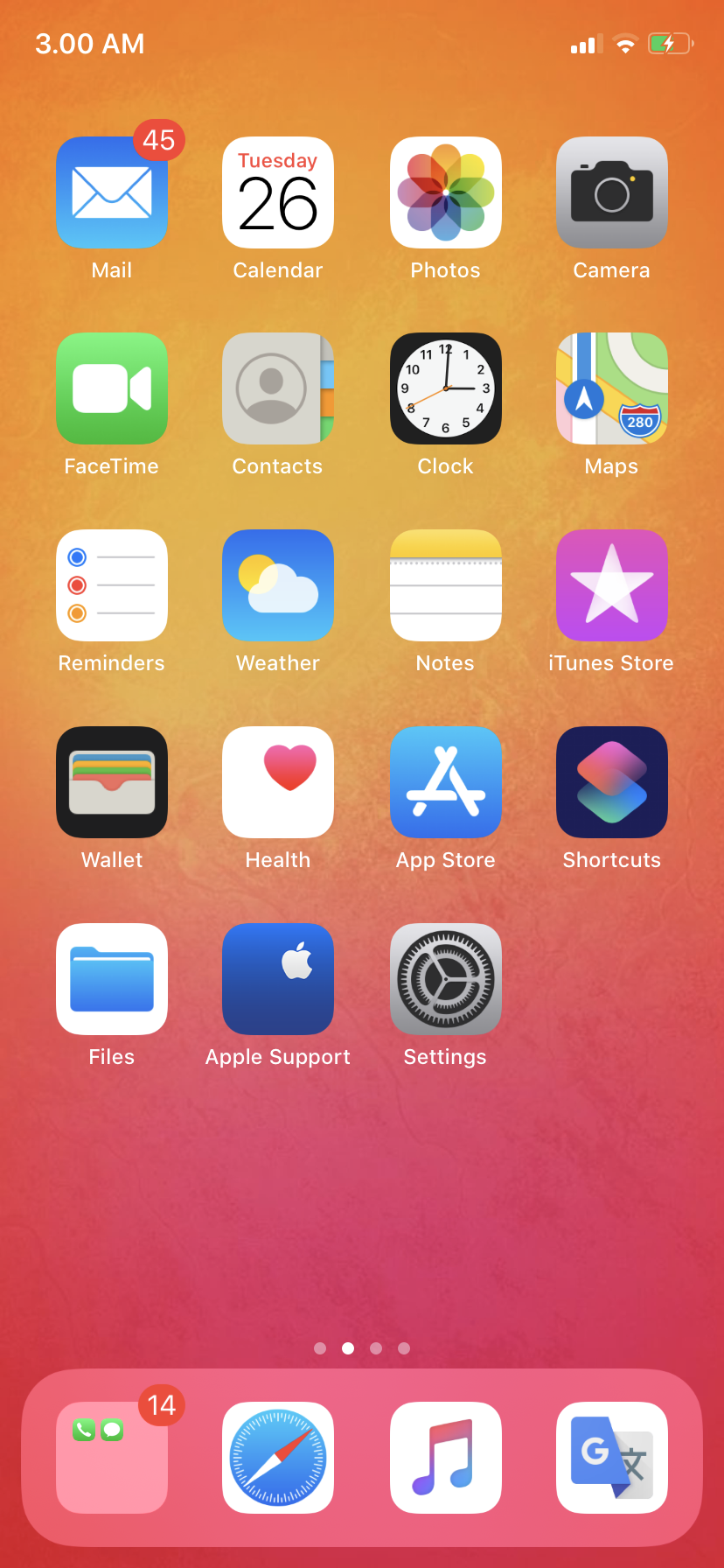Start the FaceTime app
This screenshot has width=724, height=1568.
112,388
